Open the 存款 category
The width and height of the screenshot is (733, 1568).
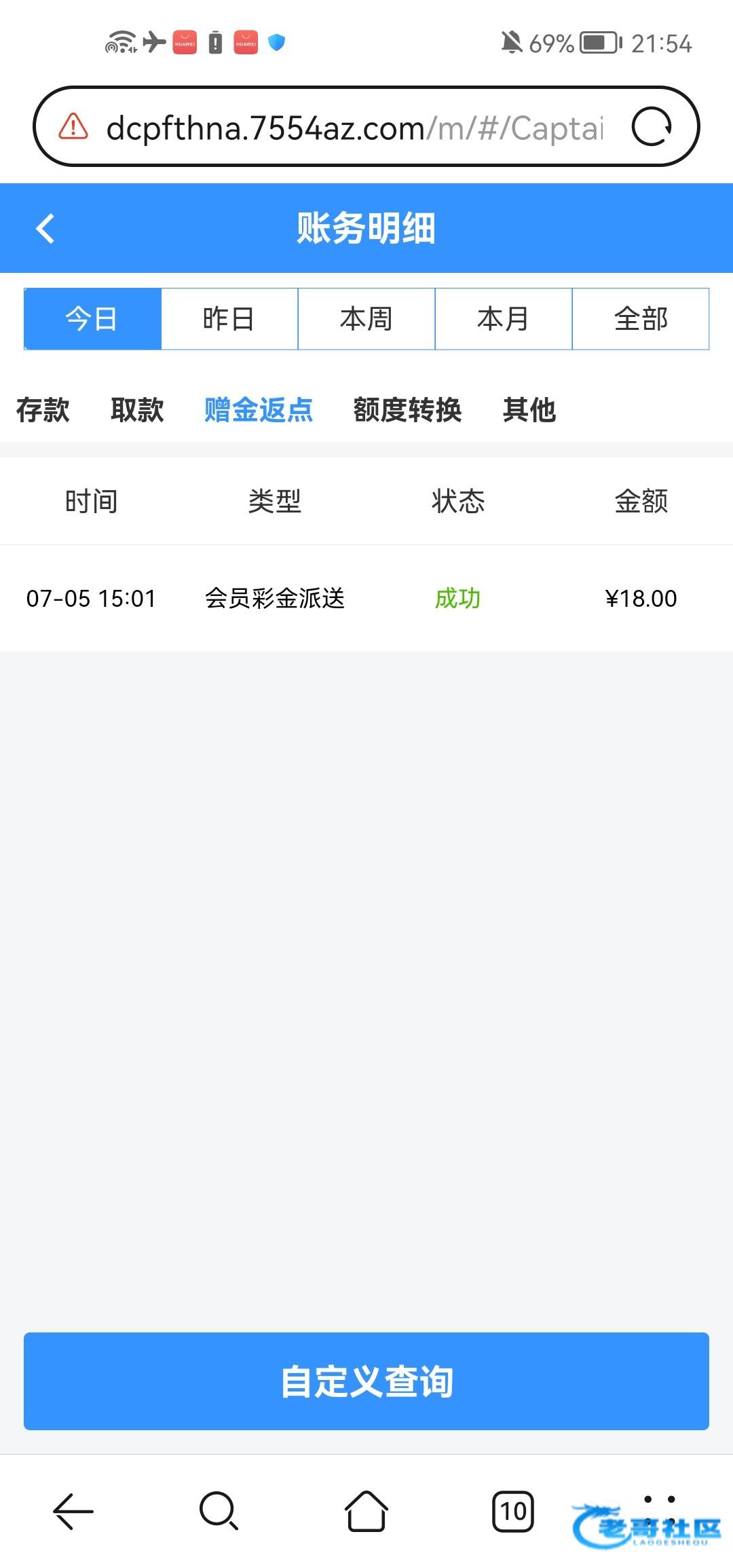(43, 410)
